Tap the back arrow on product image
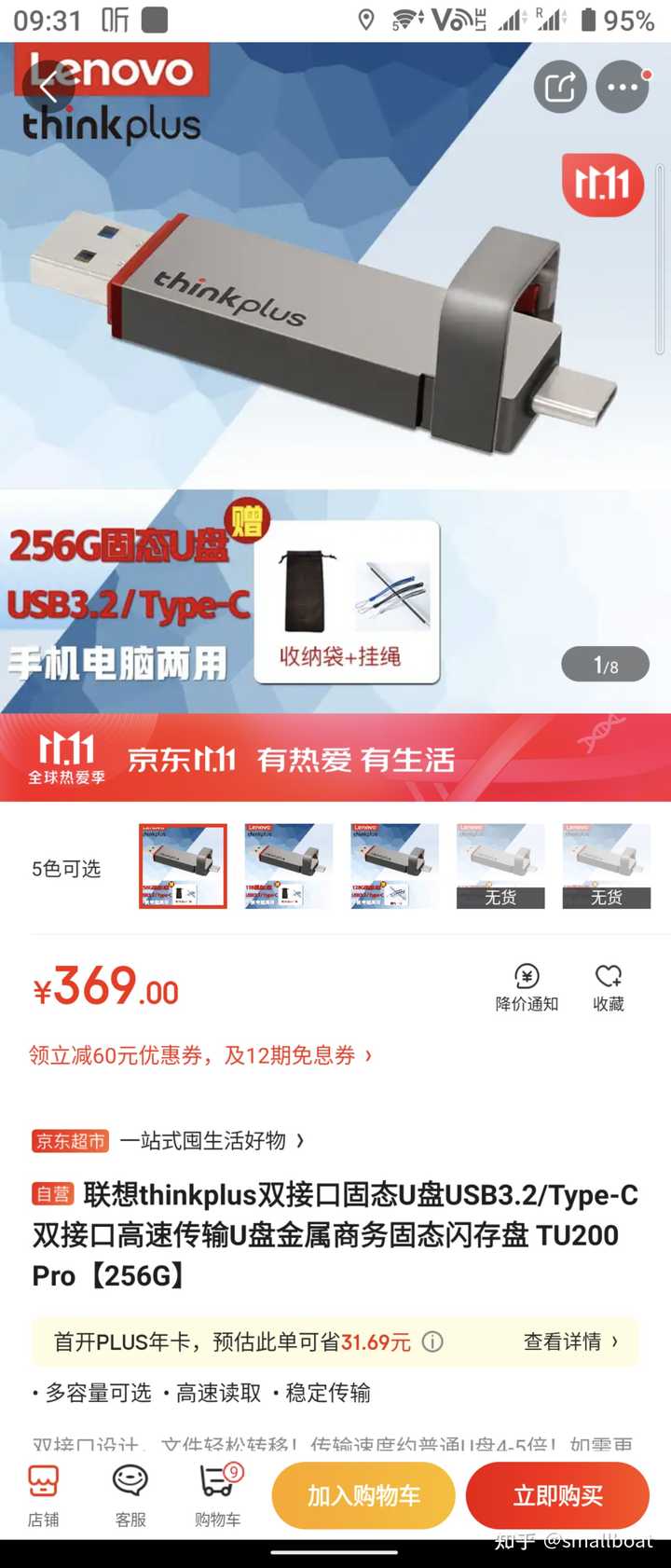Image resolution: width=671 pixels, height=1568 pixels. [x=47, y=87]
